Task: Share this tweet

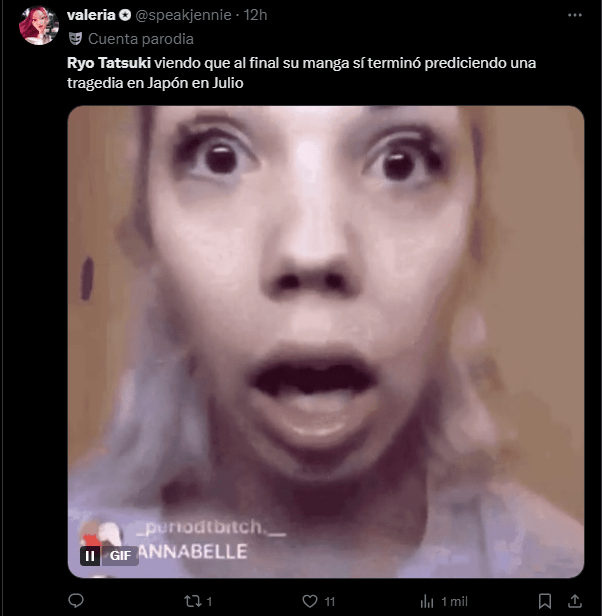Action: pyautogui.click(x=578, y=600)
